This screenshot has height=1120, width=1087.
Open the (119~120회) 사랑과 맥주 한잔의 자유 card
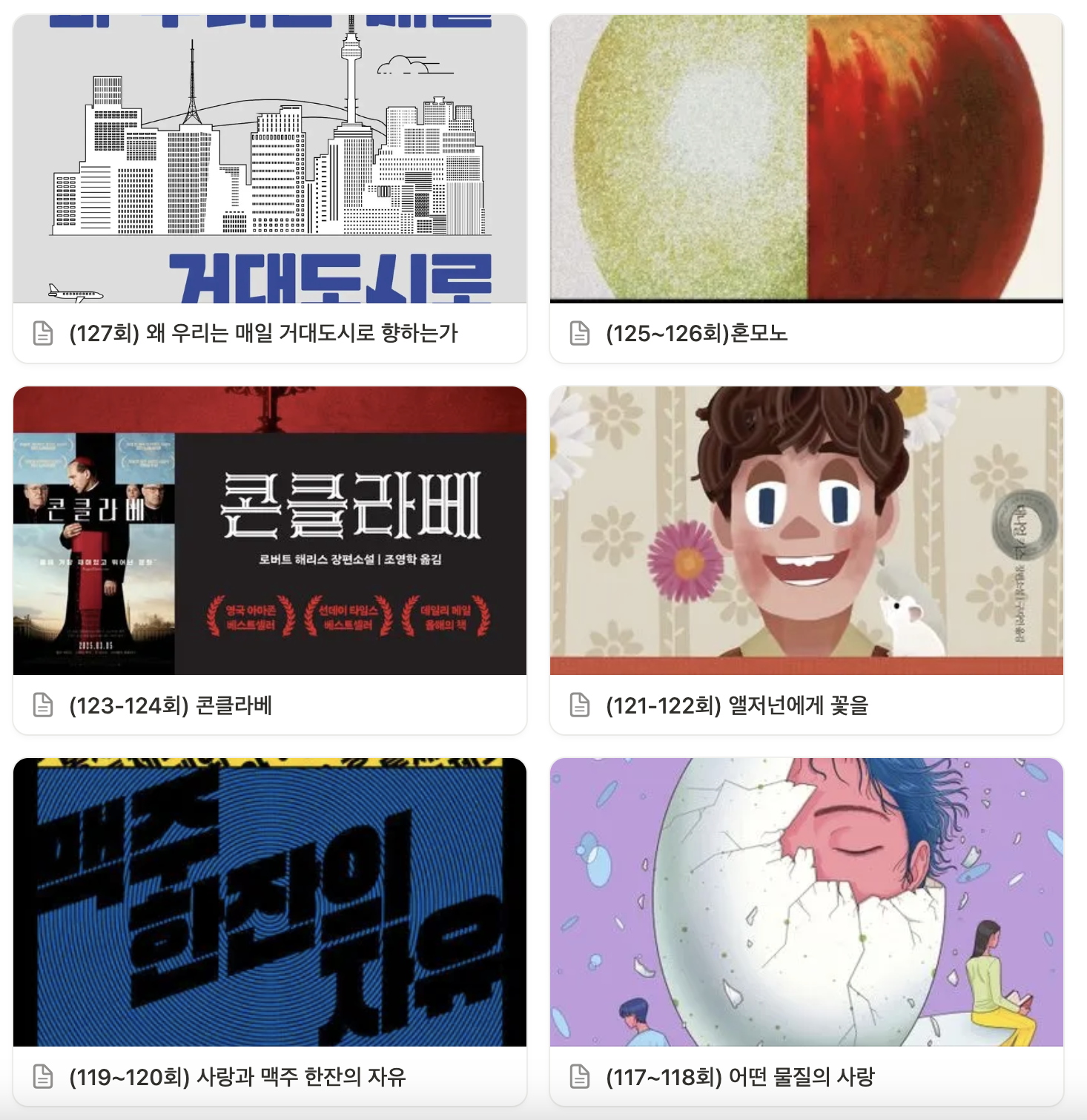point(237,1076)
